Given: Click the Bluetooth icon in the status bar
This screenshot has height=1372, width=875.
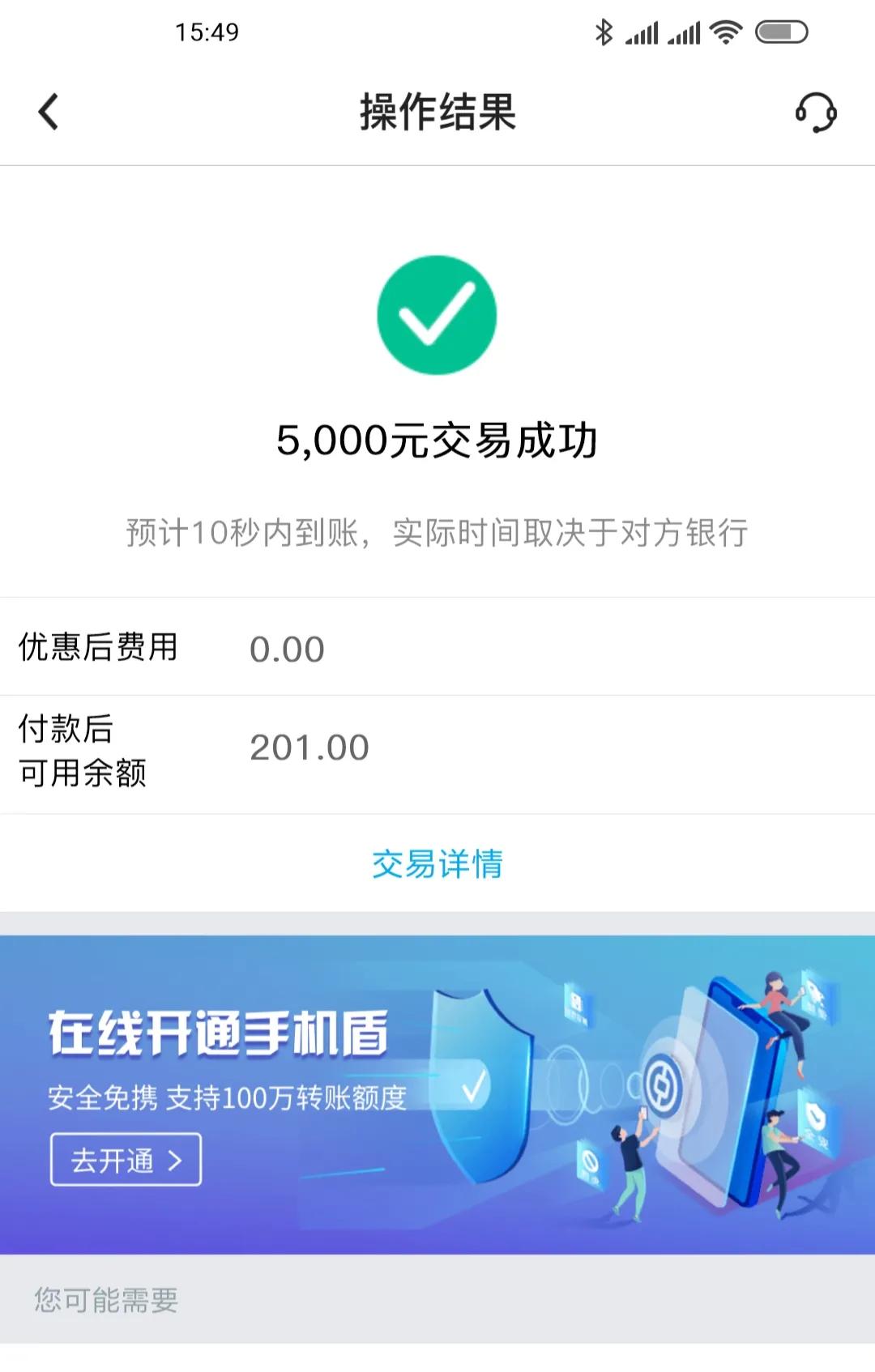Looking at the screenshot, I should tap(602, 32).
